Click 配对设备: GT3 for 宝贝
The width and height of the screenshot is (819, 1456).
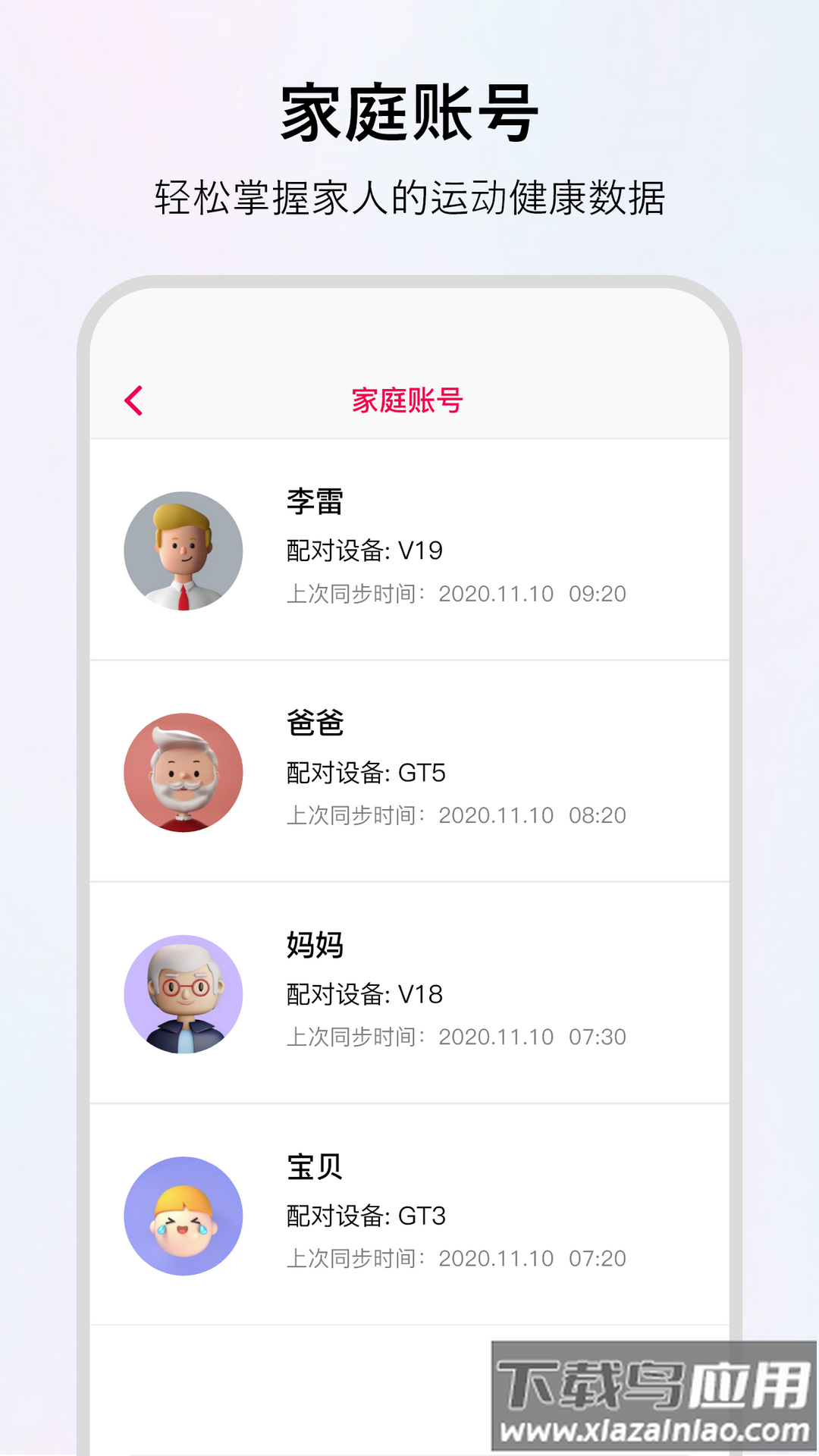tap(366, 1214)
